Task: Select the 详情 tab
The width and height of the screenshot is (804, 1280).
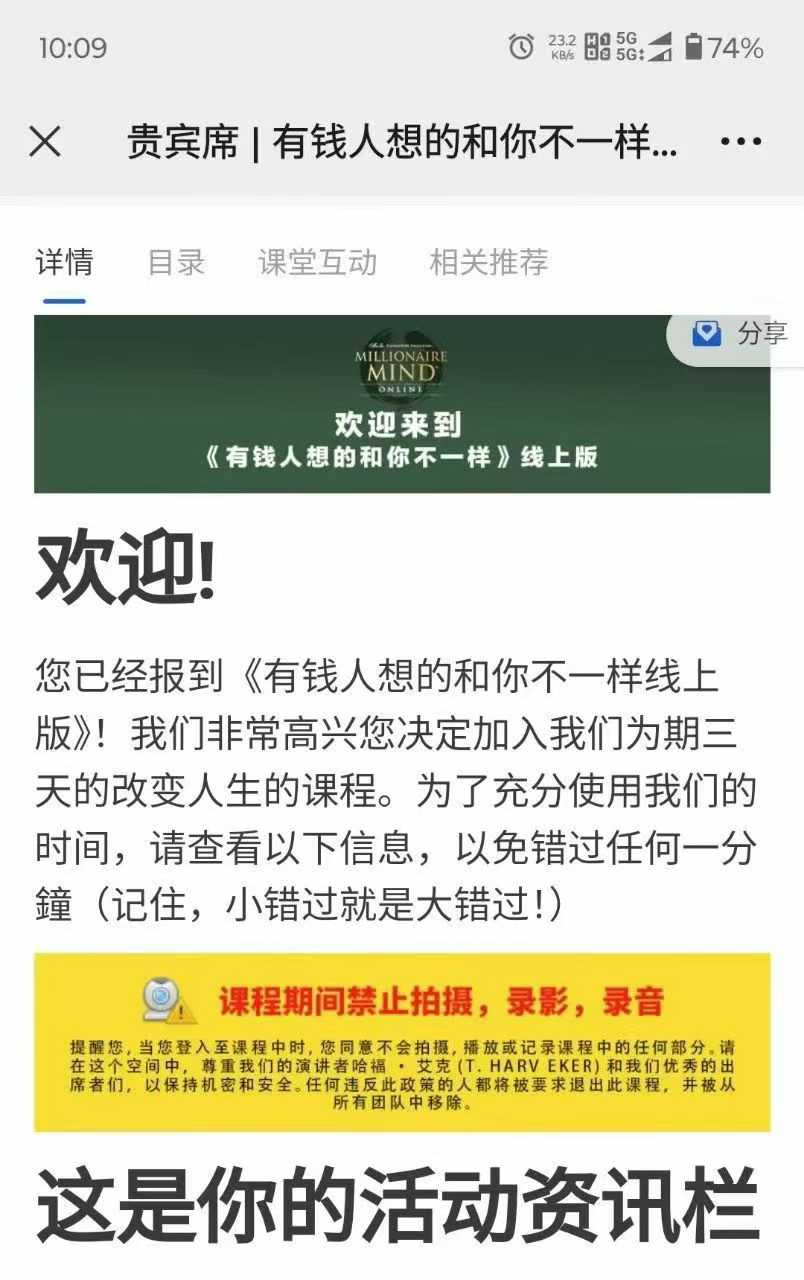Action: click(x=64, y=263)
